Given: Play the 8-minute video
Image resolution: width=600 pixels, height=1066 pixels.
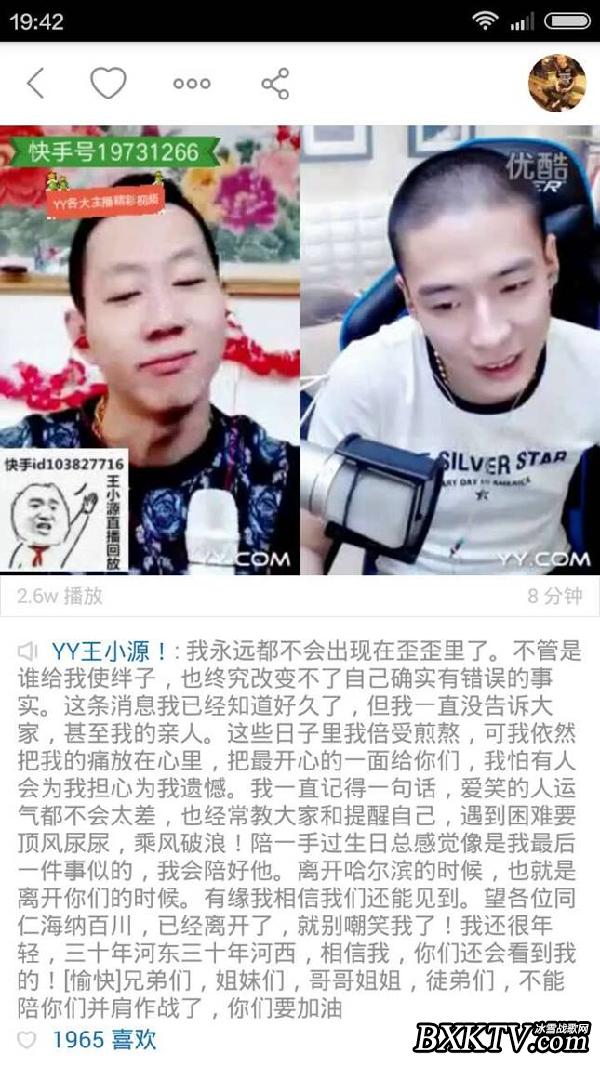Looking at the screenshot, I should tap(300, 350).
